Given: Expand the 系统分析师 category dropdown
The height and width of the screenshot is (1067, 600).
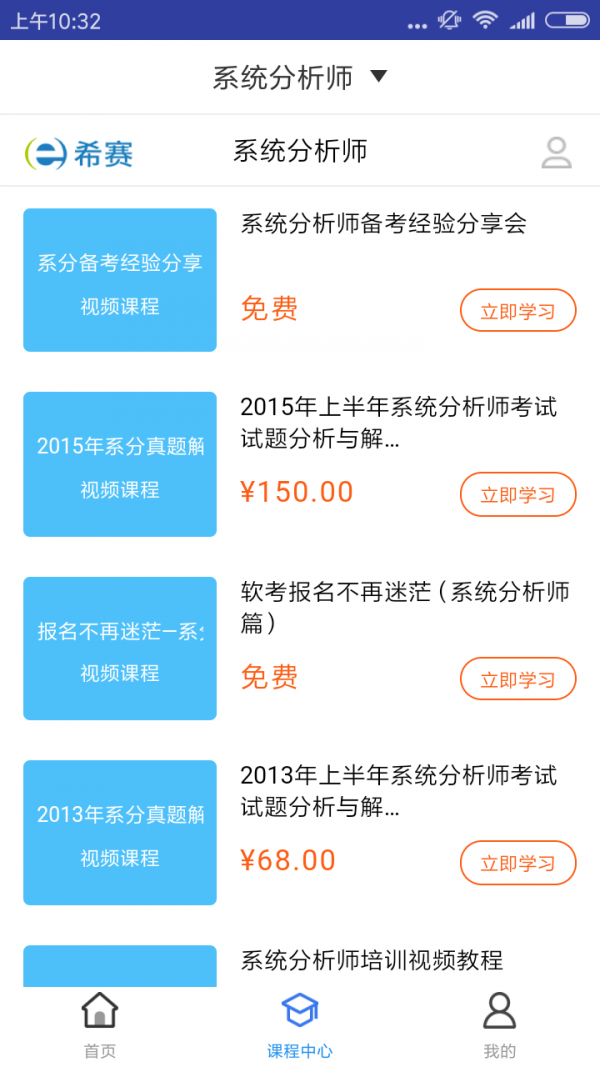Looking at the screenshot, I should pos(299,77).
